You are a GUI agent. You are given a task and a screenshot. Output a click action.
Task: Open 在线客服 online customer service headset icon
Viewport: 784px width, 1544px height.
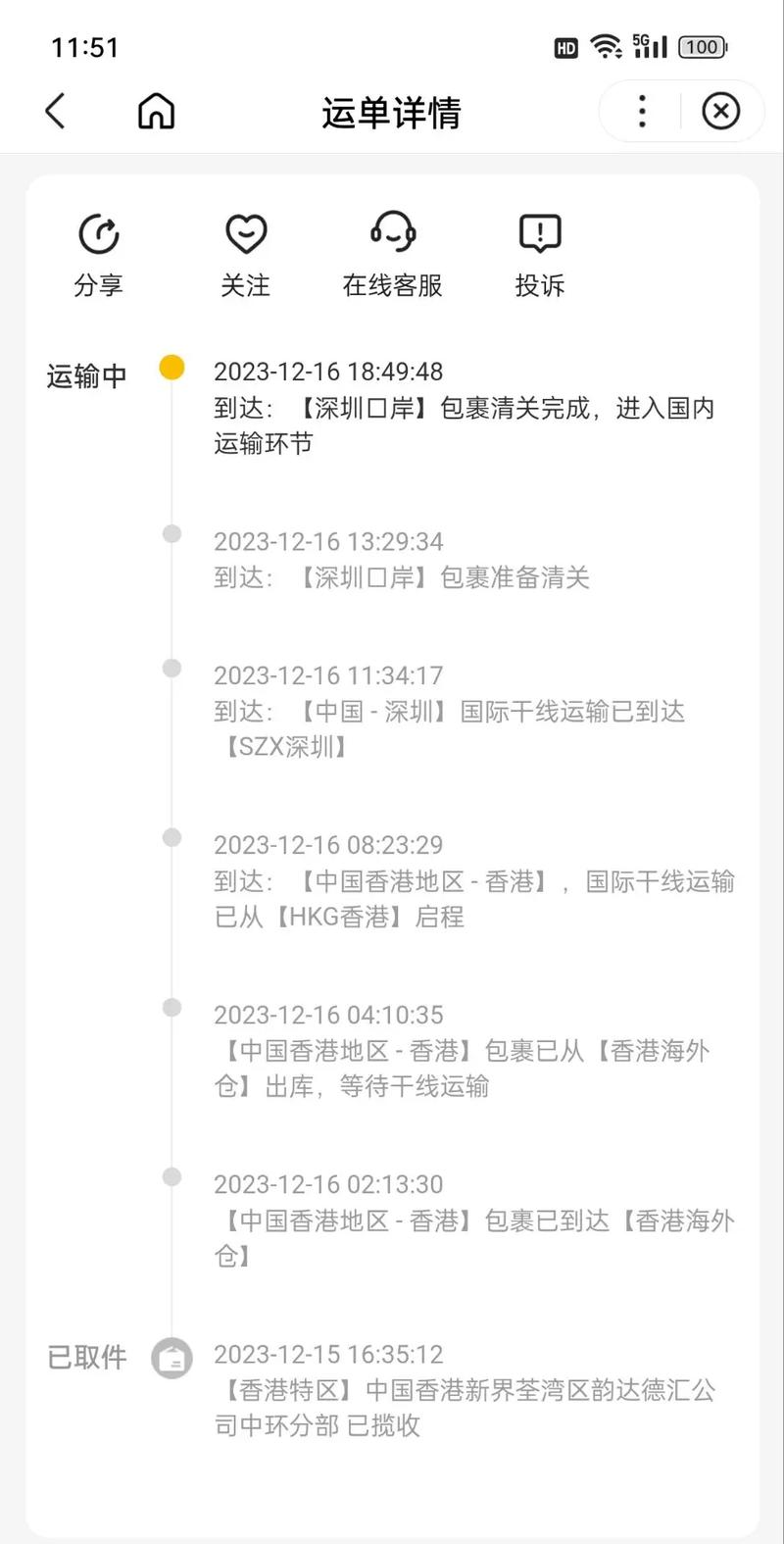393,233
